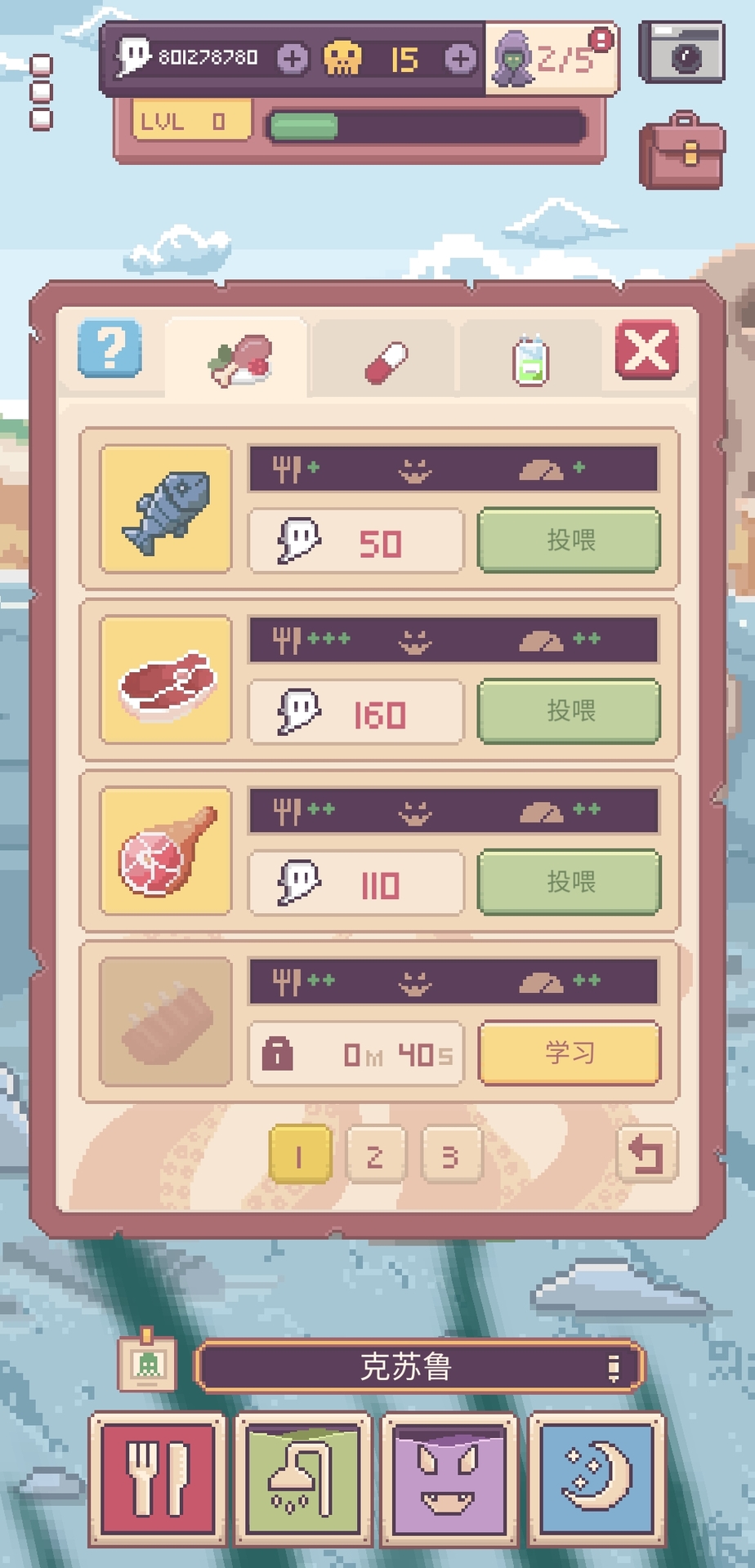Feed the ham costing 110

tap(569, 882)
